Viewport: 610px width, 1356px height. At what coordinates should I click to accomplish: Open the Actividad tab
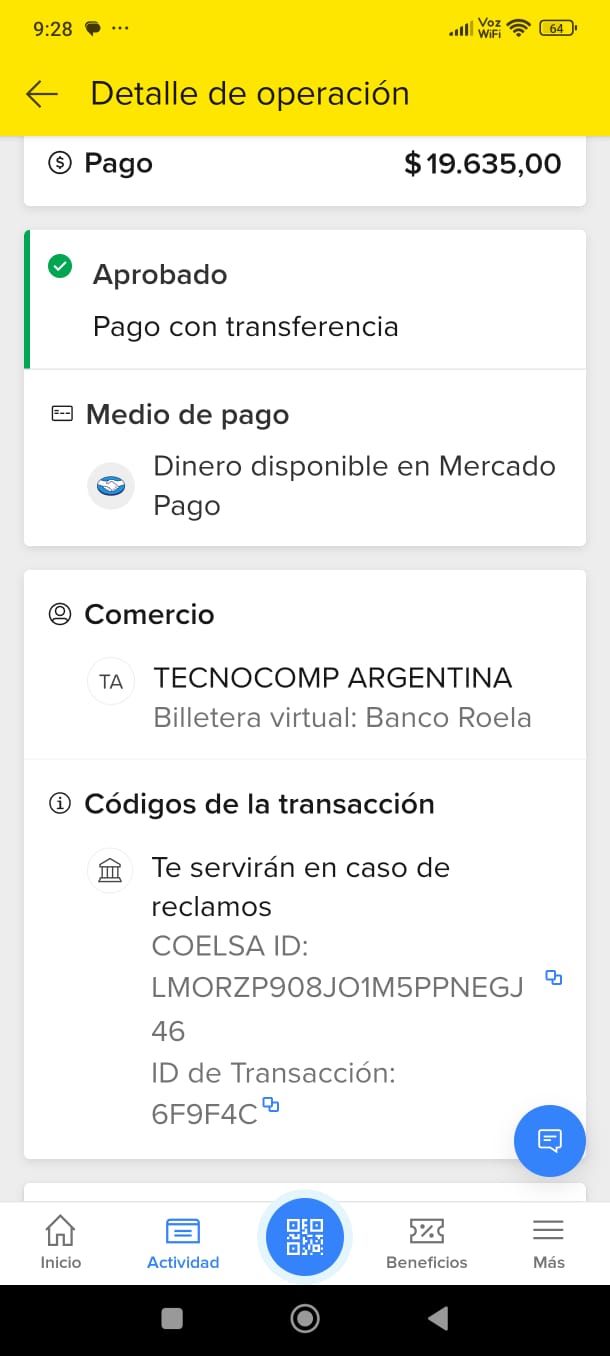[x=183, y=1242]
